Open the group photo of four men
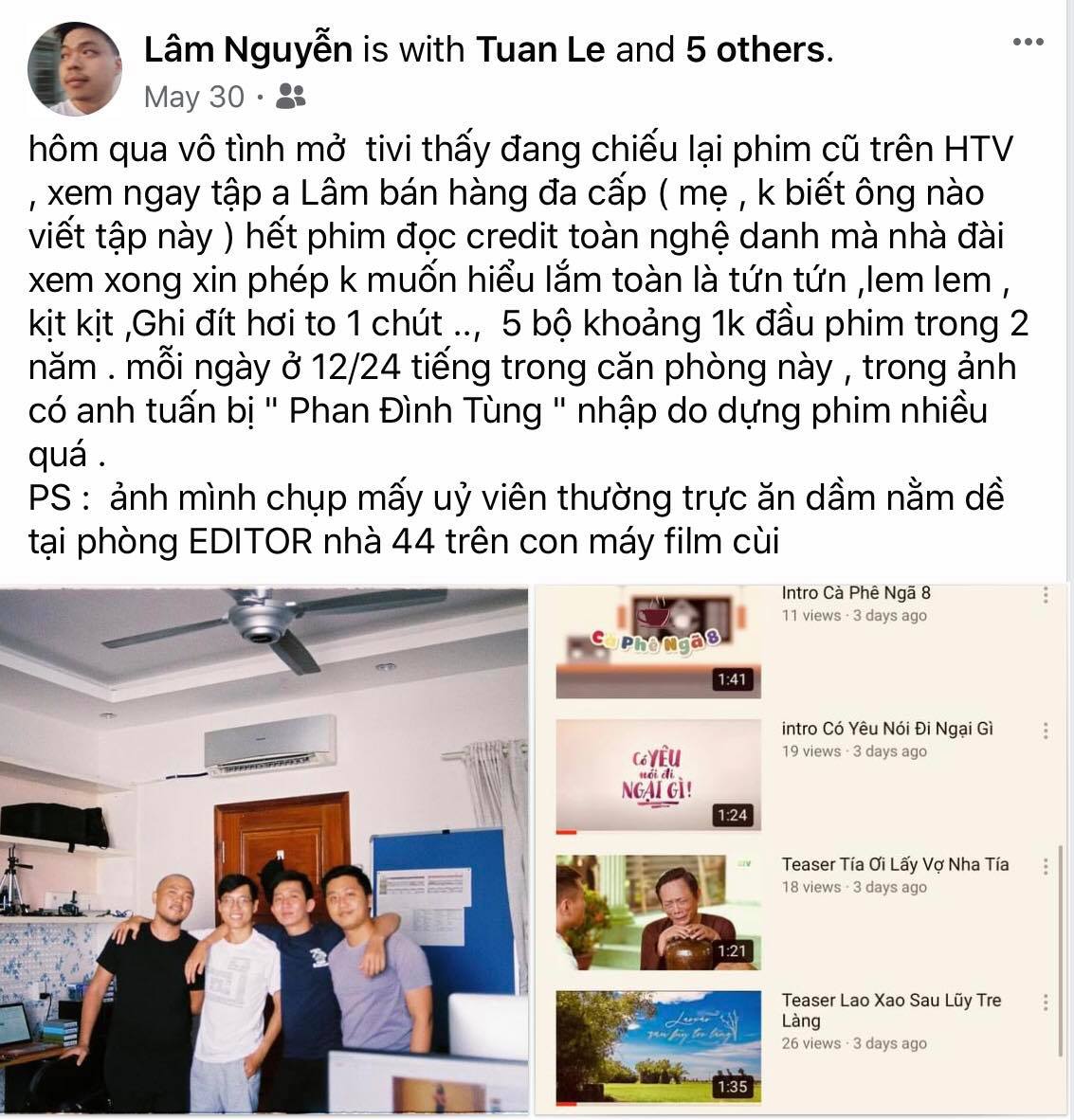 pyautogui.click(x=264, y=853)
